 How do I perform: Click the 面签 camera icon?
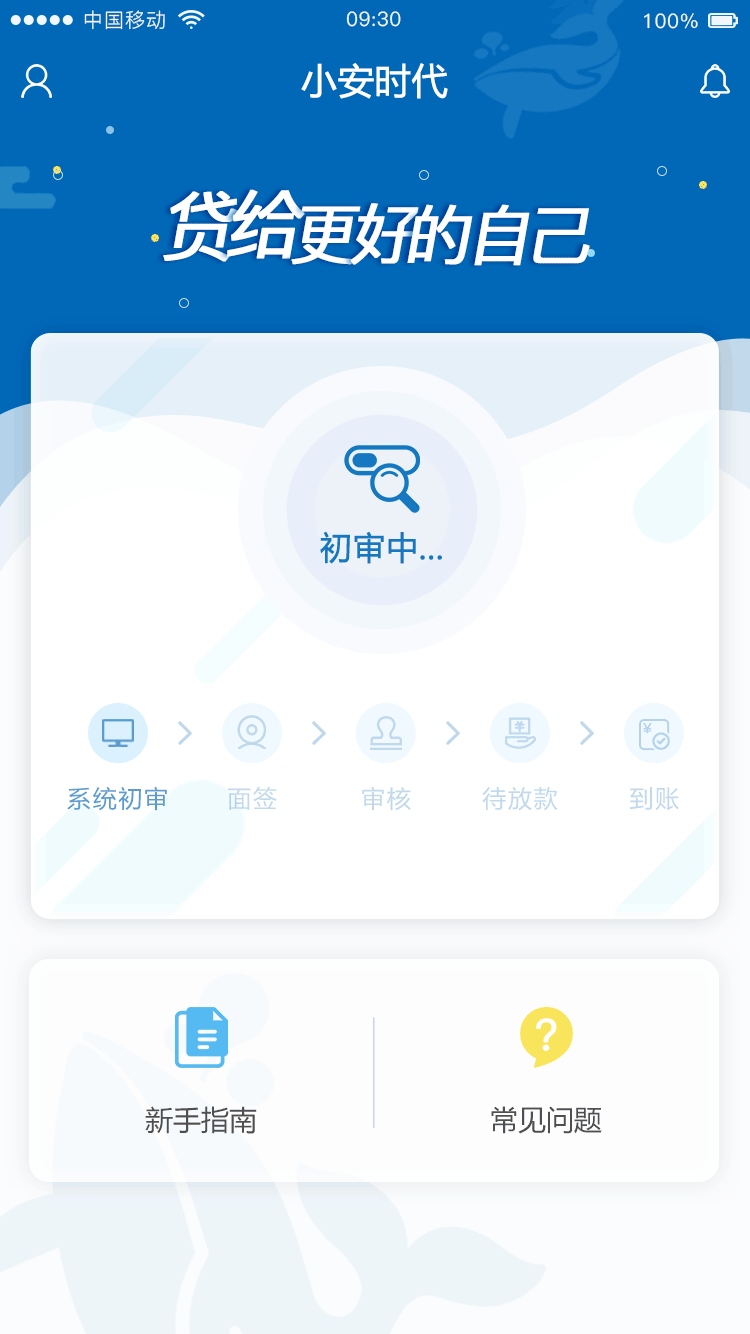(x=252, y=732)
